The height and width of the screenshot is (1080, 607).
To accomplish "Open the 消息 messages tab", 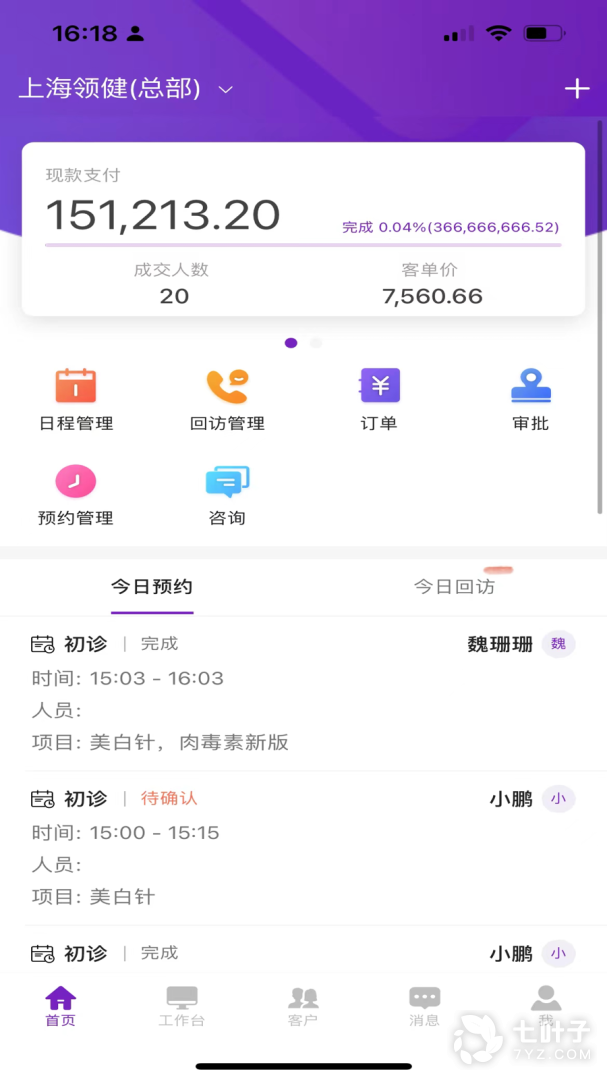I will pos(424,1005).
